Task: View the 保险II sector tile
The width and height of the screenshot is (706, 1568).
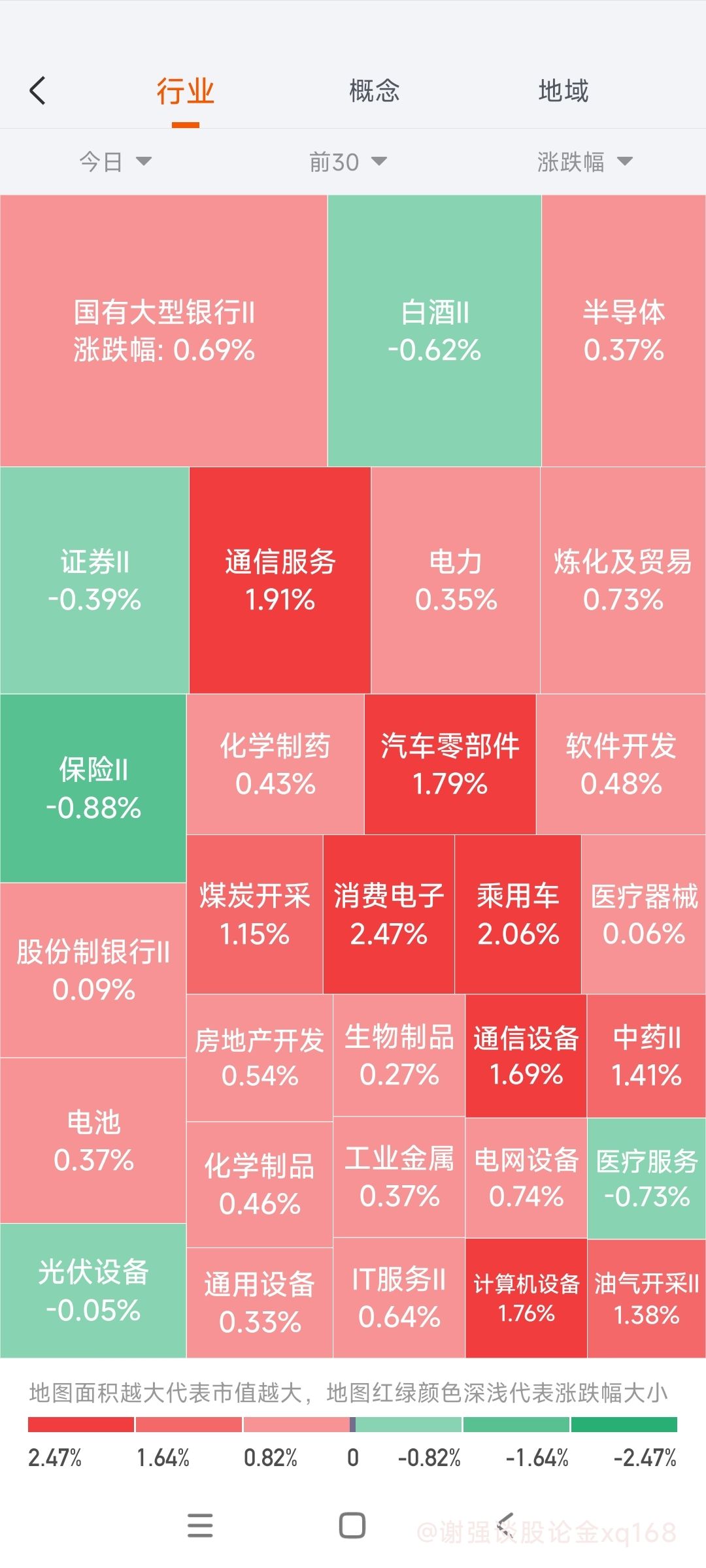Action: tap(93, 788)
